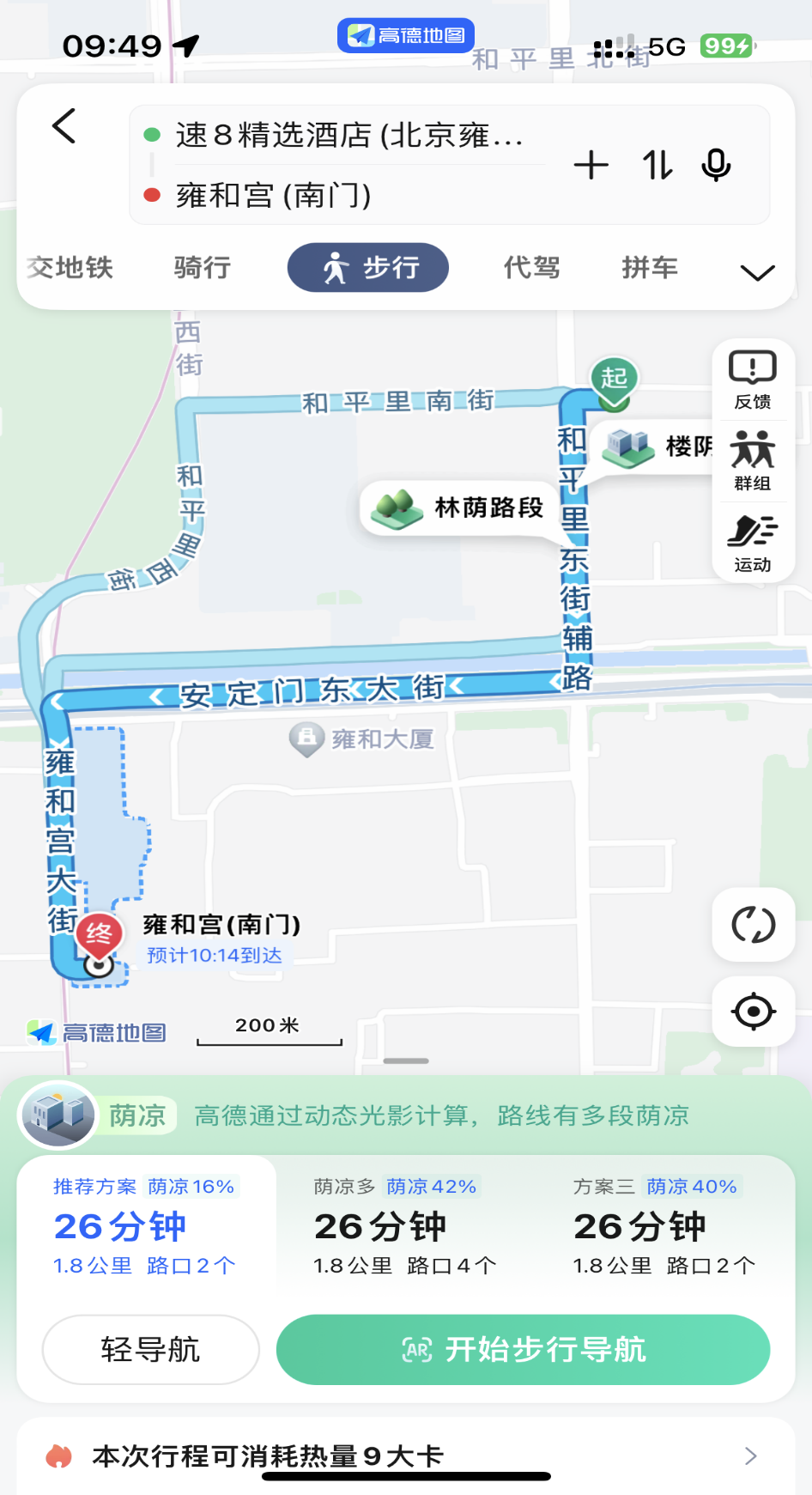Switch to 拼车 tab
This screenshot has height=1495, width=812.
tap(650, 268)
